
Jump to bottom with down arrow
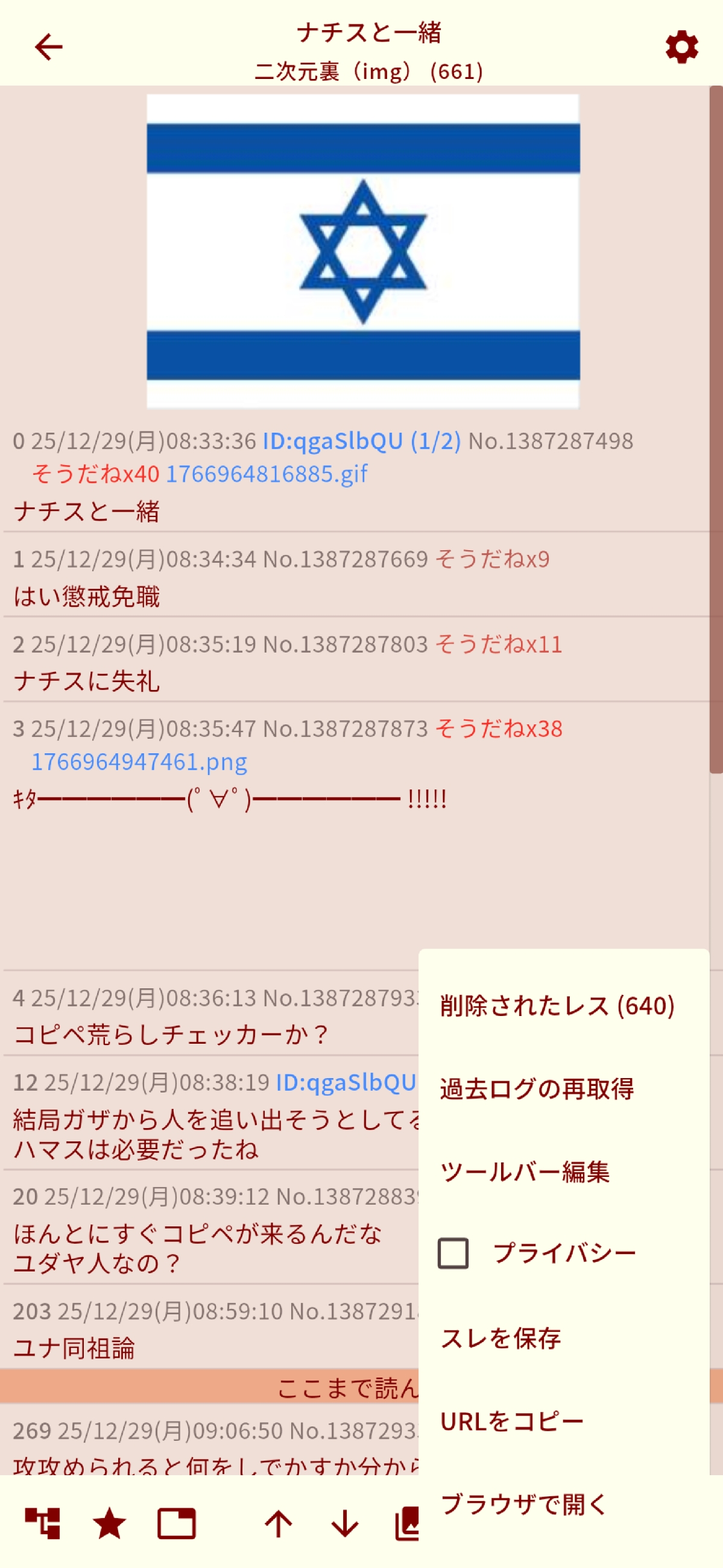[346, 1523]
